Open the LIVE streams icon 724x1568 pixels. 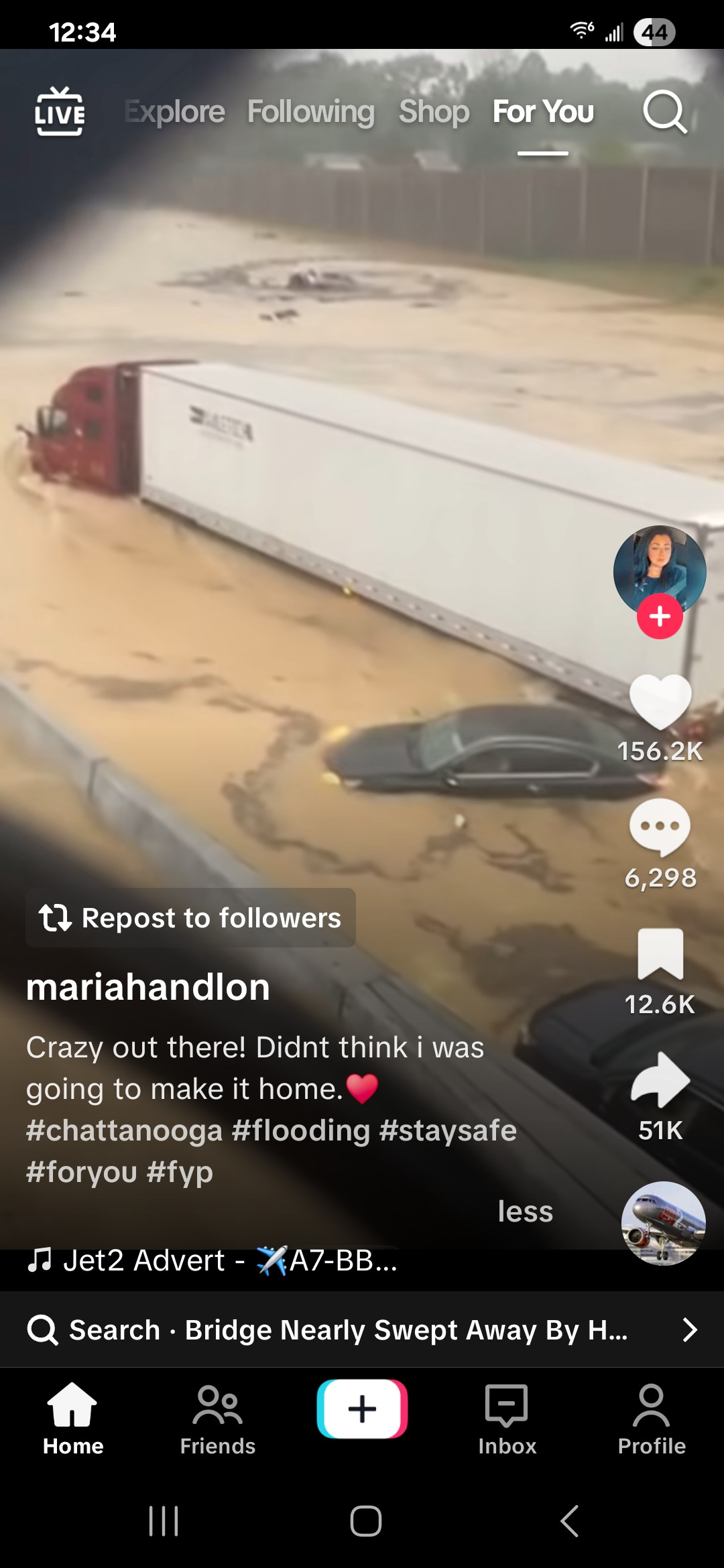(60, 112)
